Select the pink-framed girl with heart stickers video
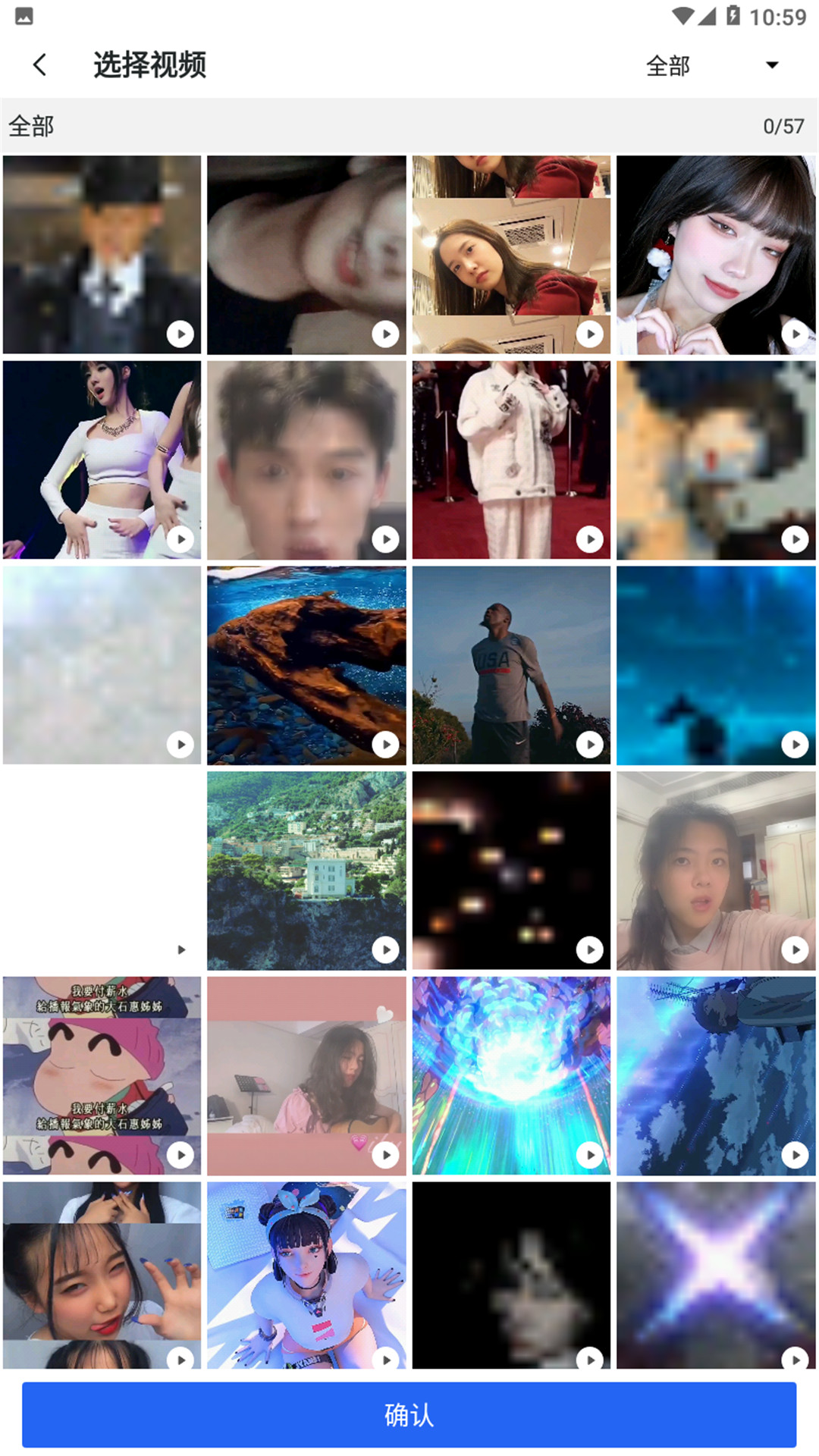 pos(306,1075)
